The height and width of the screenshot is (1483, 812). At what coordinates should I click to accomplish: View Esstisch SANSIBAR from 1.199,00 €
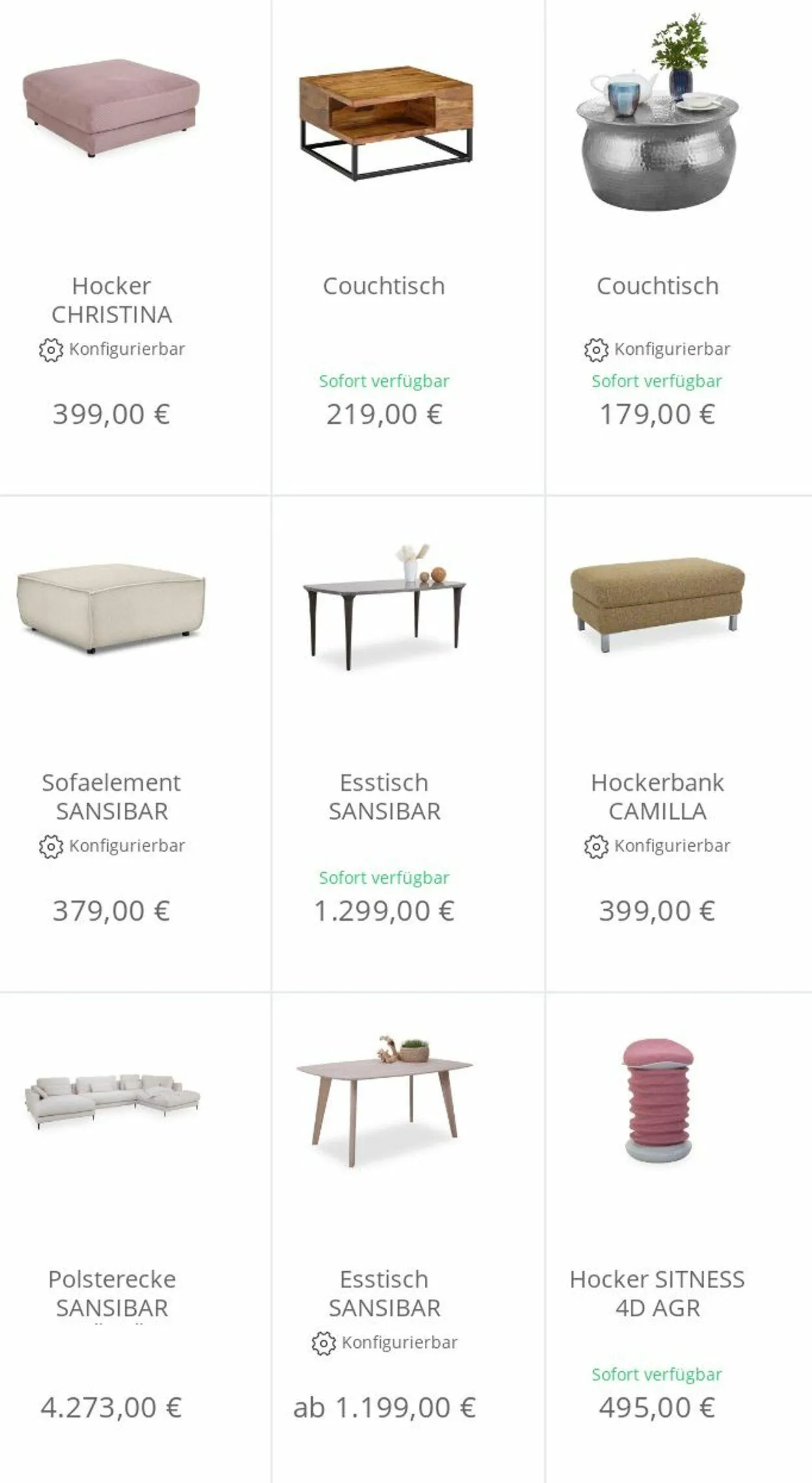click(x=408, y=1238)
